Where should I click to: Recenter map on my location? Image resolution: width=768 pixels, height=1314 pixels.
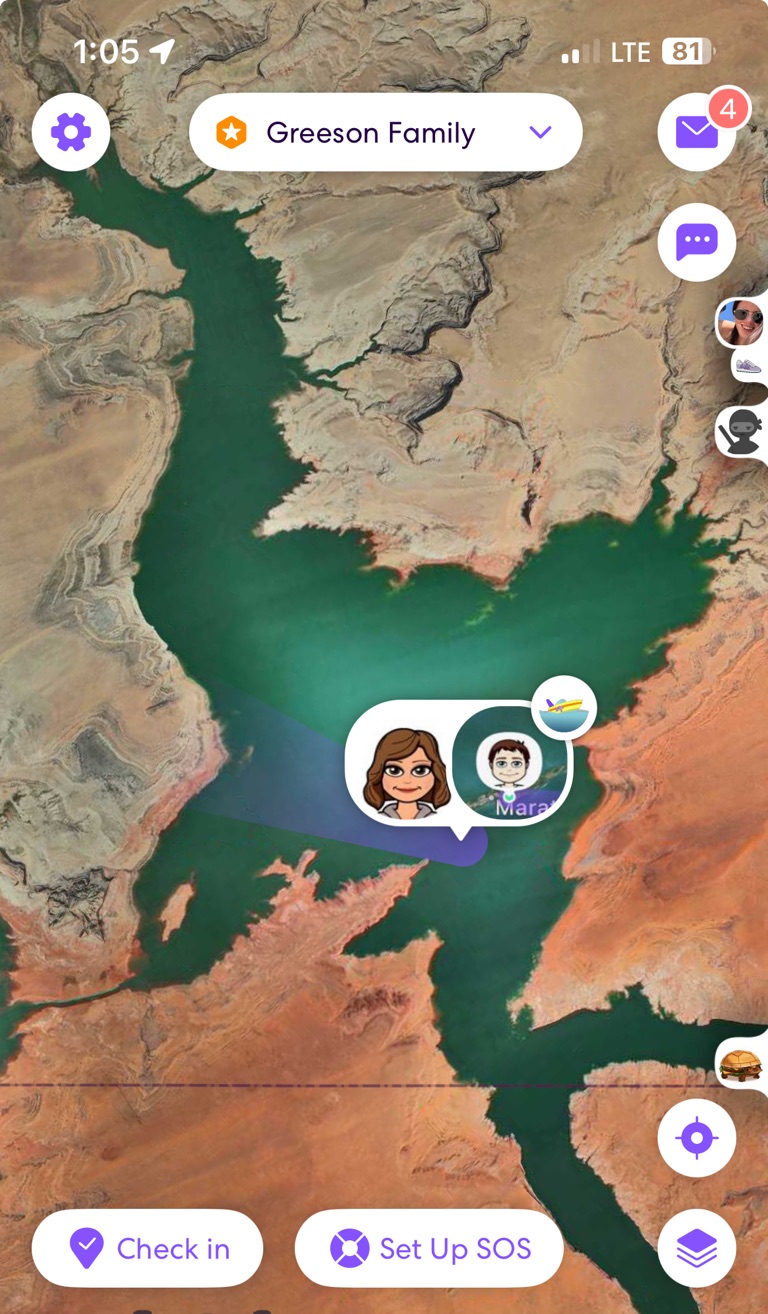697,1138
